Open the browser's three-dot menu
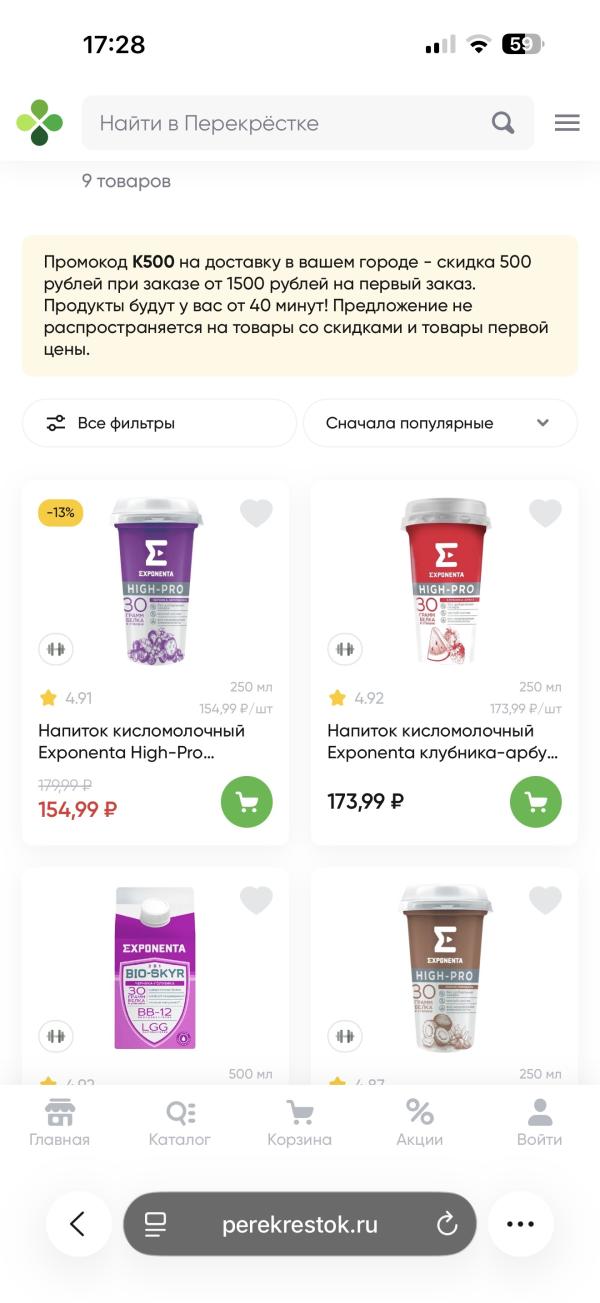 pos(521,1224)
